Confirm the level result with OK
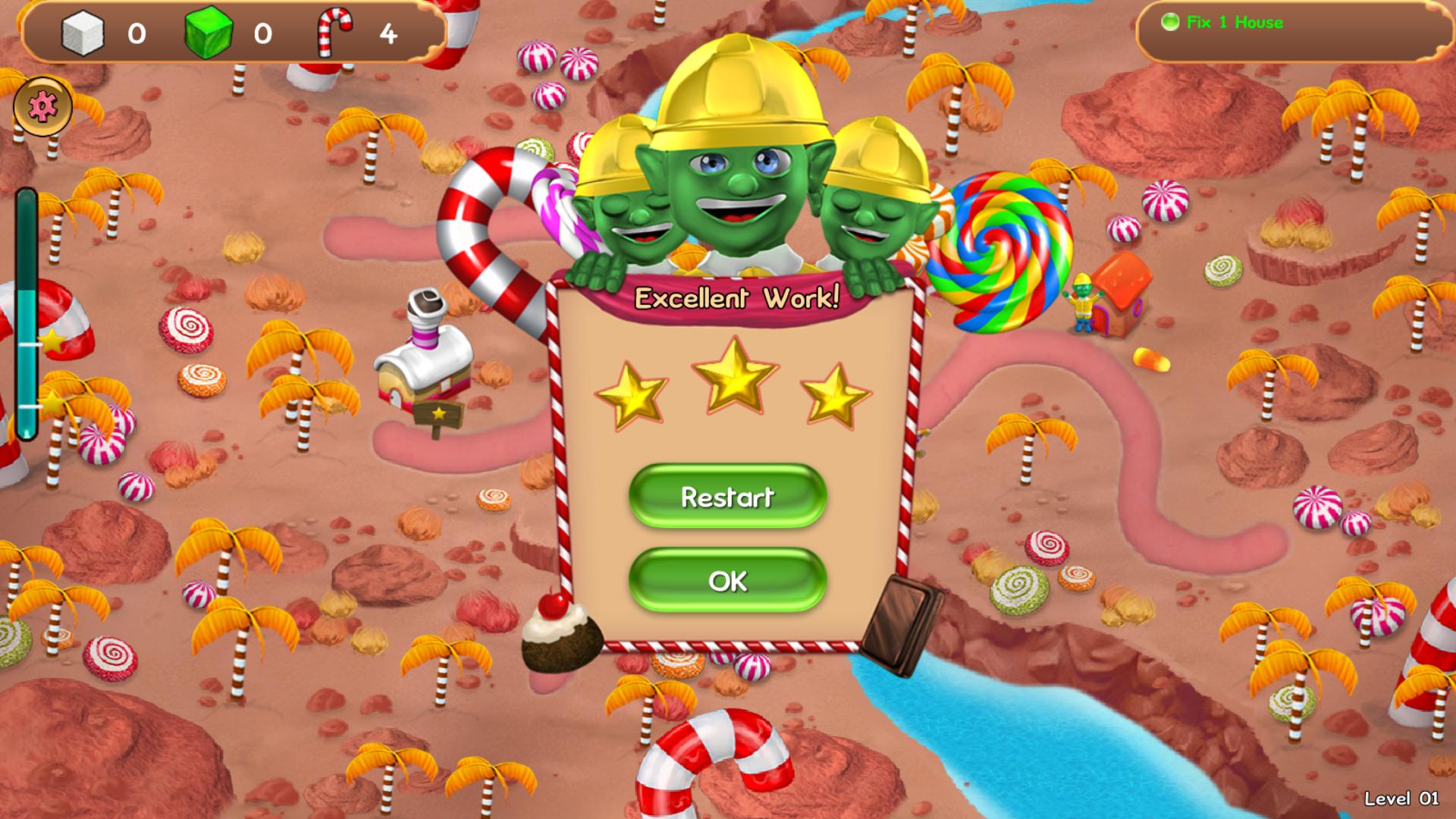Image resolution: width=1456 pixels, height=819 pixels. pyautogui.click(x=727, y=581)
